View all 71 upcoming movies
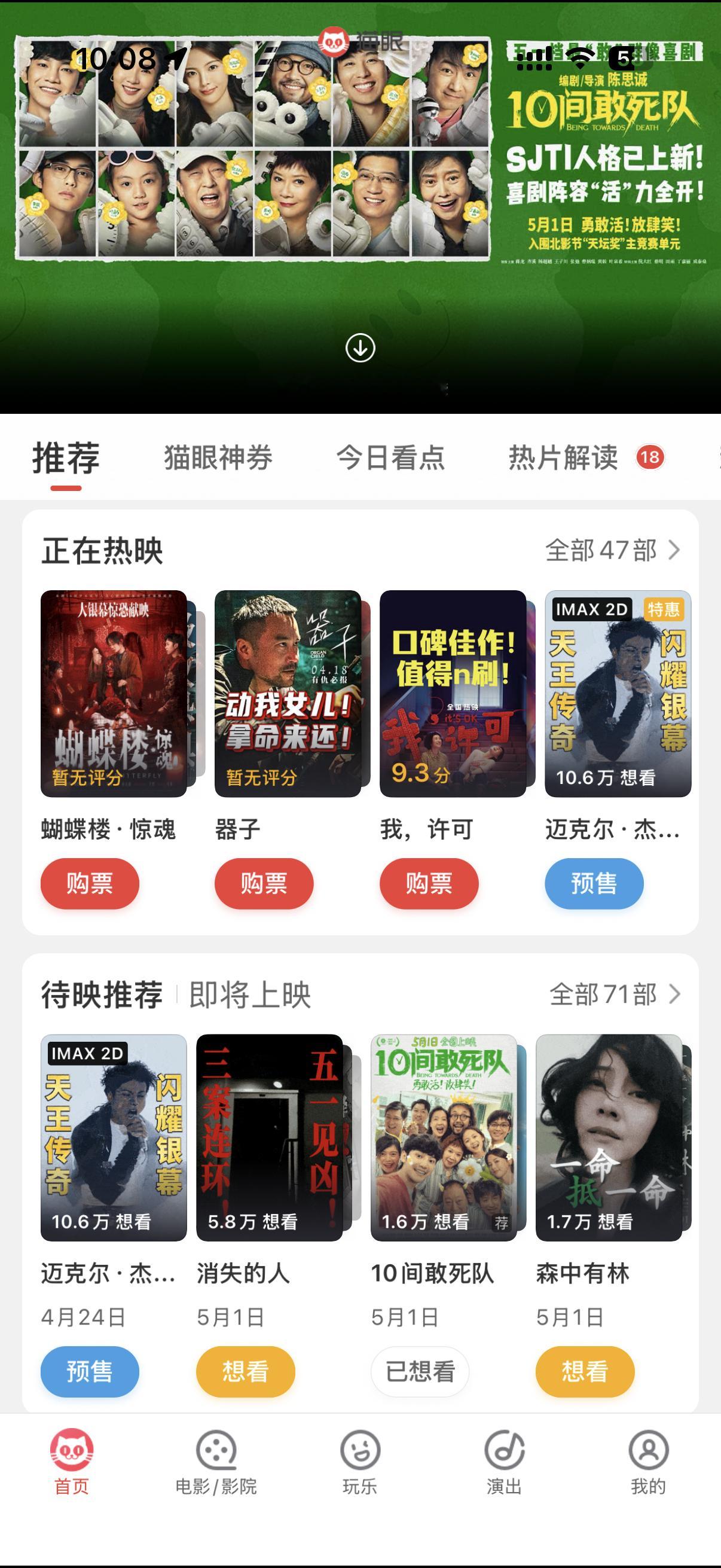This screenshot has width=721, height=1568. [615, 994]
